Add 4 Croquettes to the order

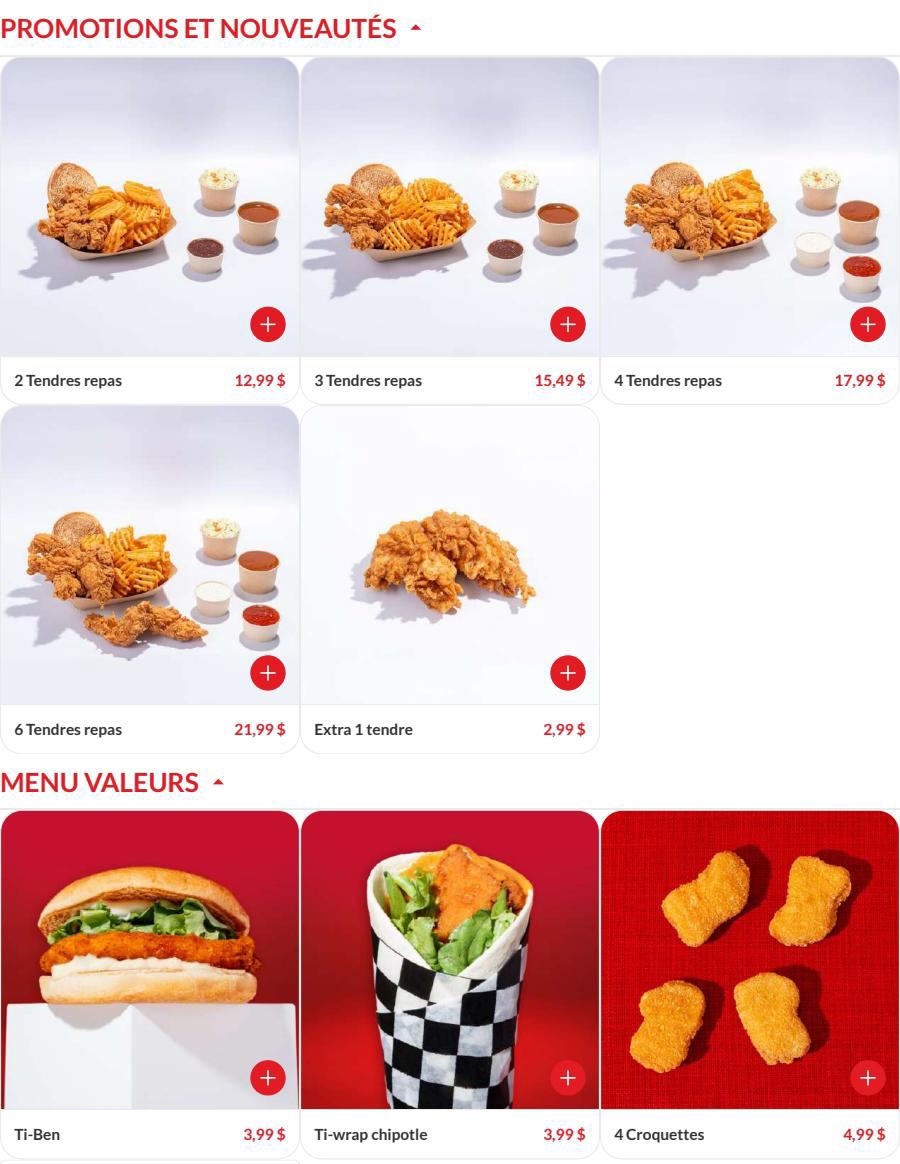(x=868, y=1078)
